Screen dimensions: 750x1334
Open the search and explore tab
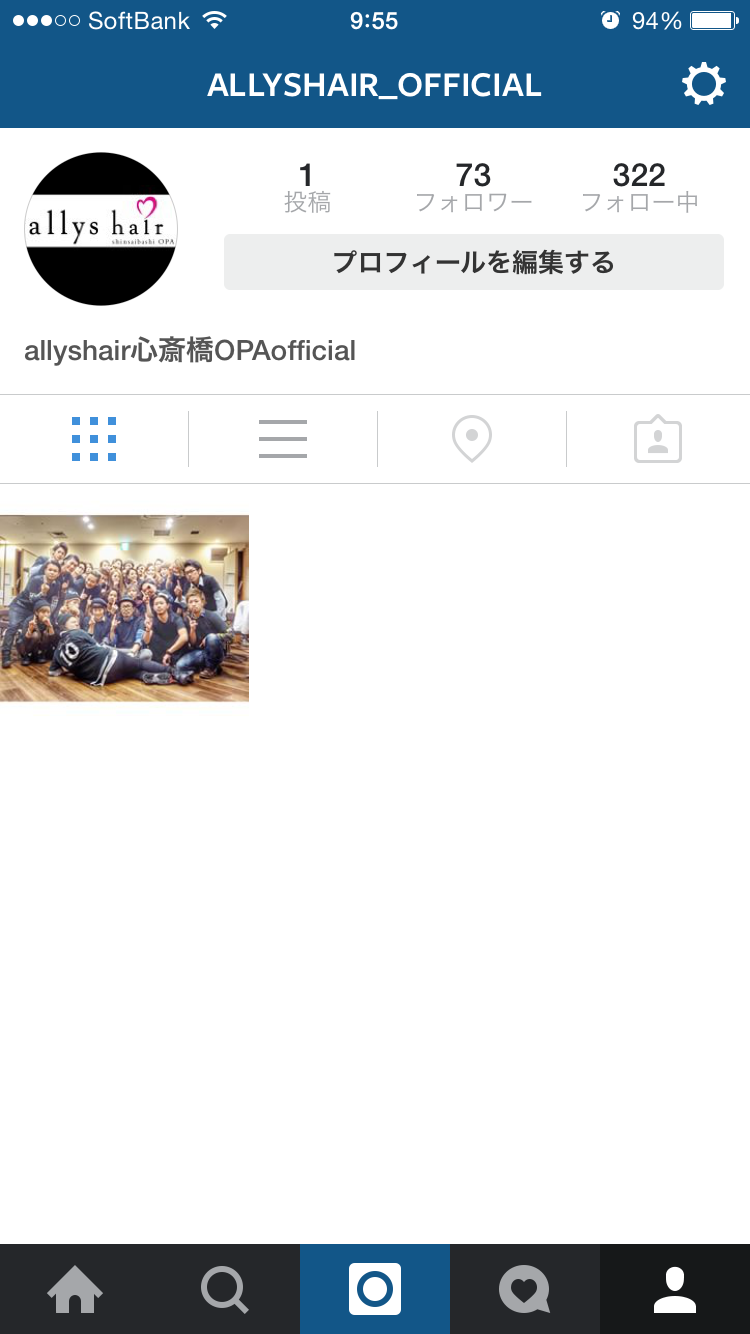pos(225,1289)
